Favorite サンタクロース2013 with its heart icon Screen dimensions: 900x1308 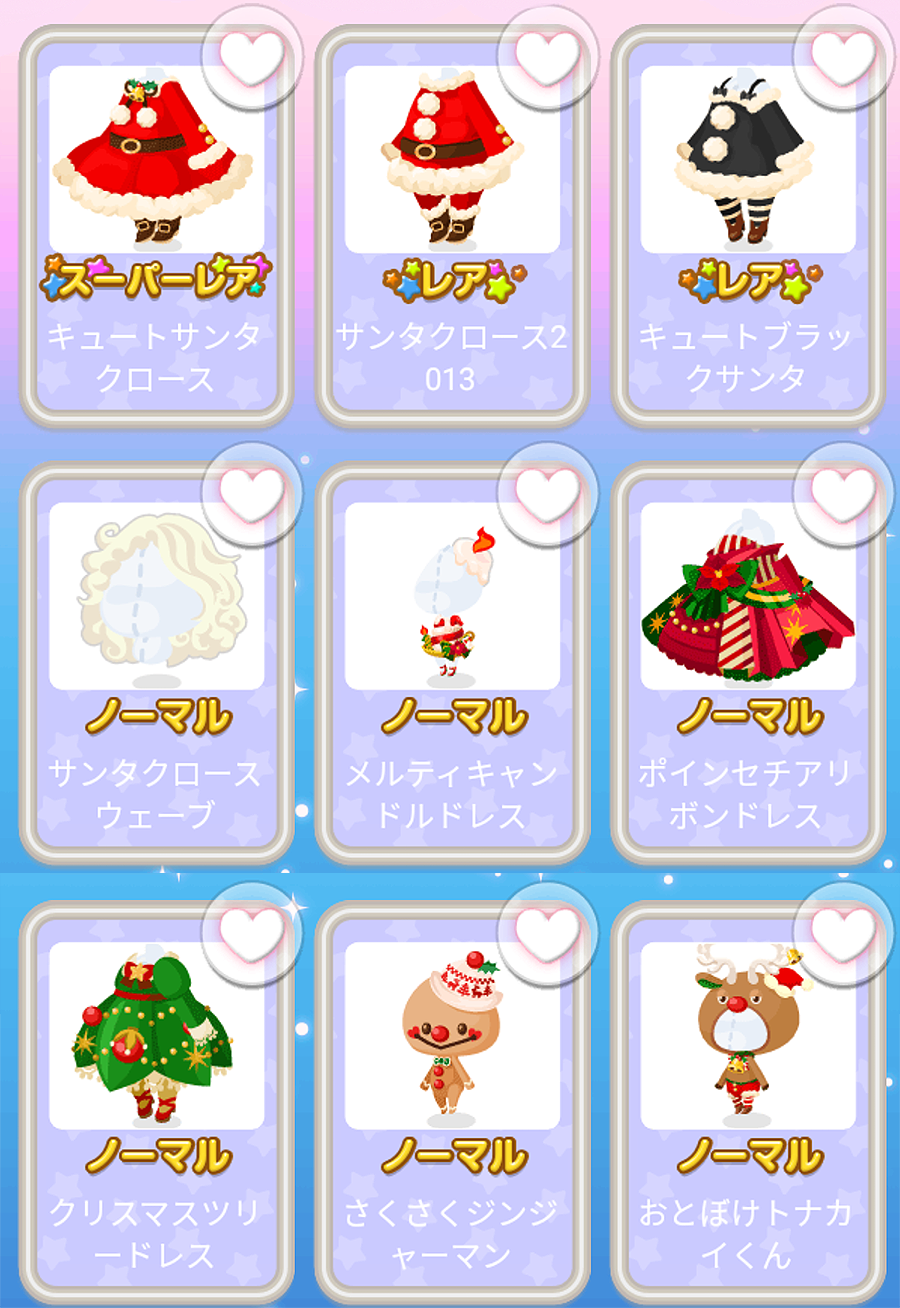pos(547,56)
